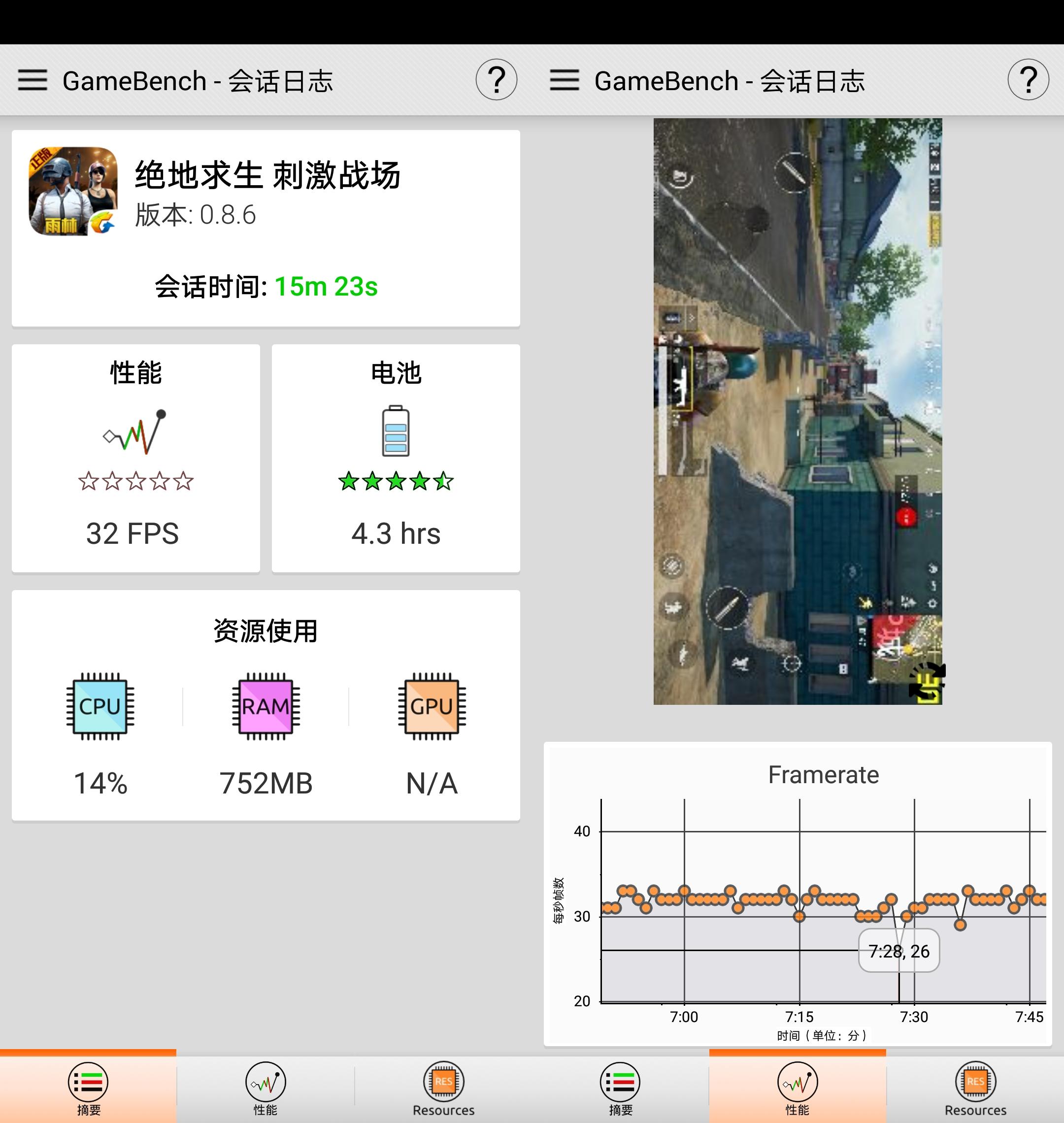Open the drawer menu on the summary page

coord(33,80)
